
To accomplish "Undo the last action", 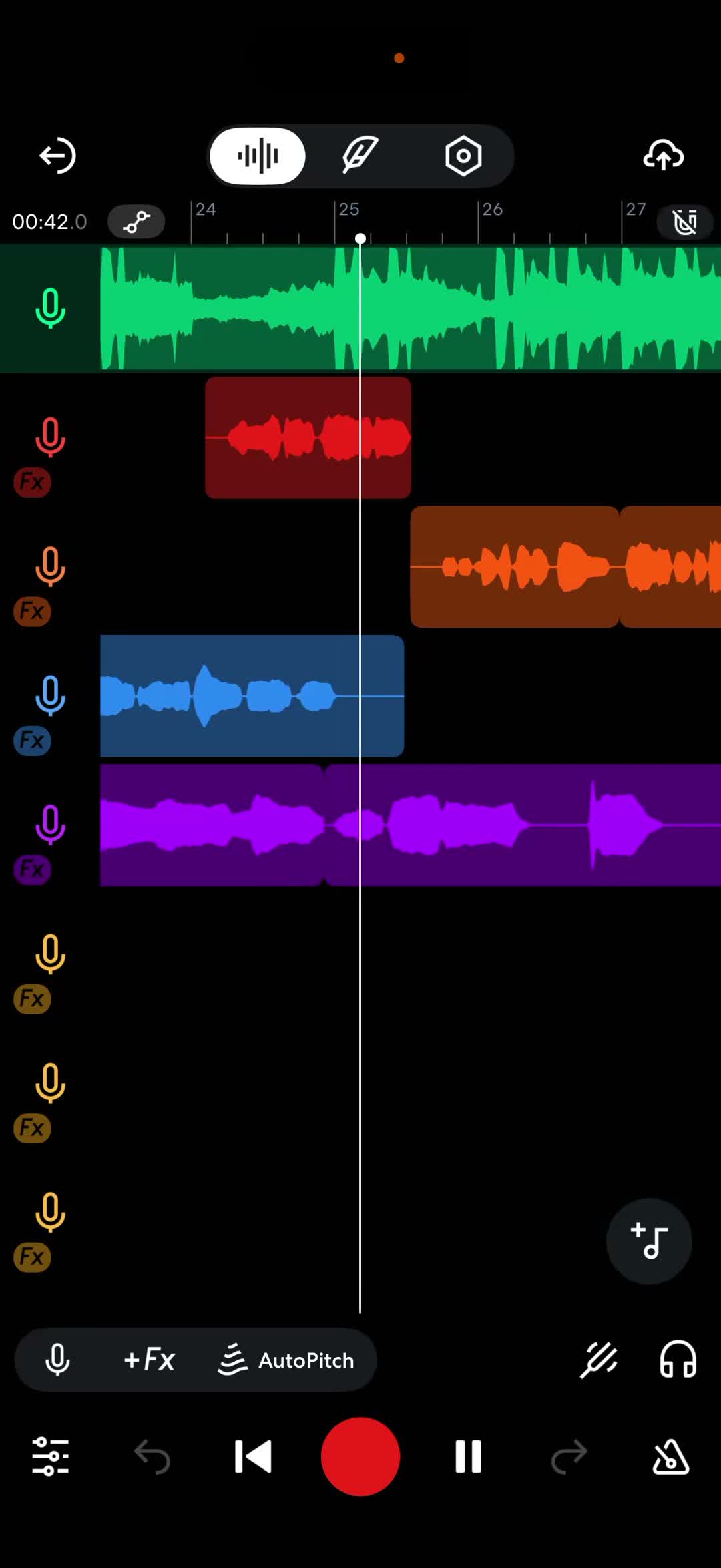I will (x=152, y=1456).
